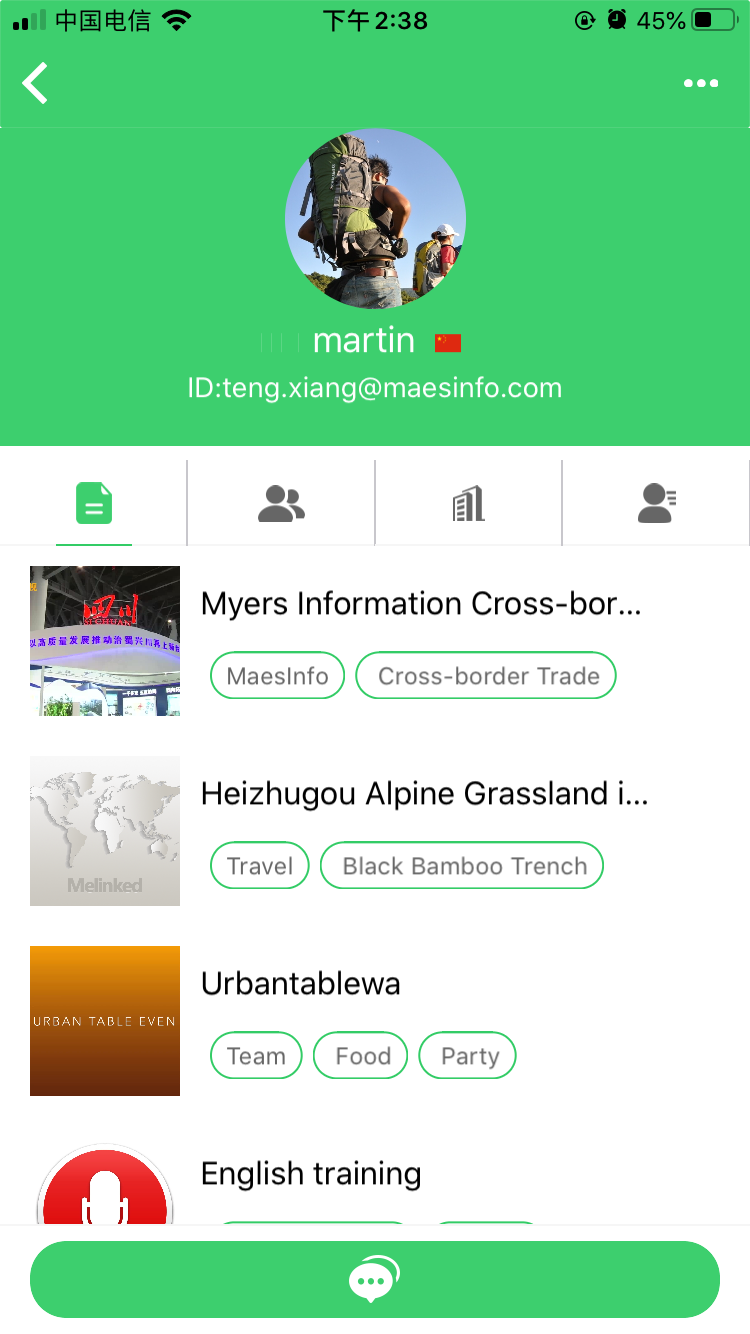Switch to the company building tab

(468, 503)
